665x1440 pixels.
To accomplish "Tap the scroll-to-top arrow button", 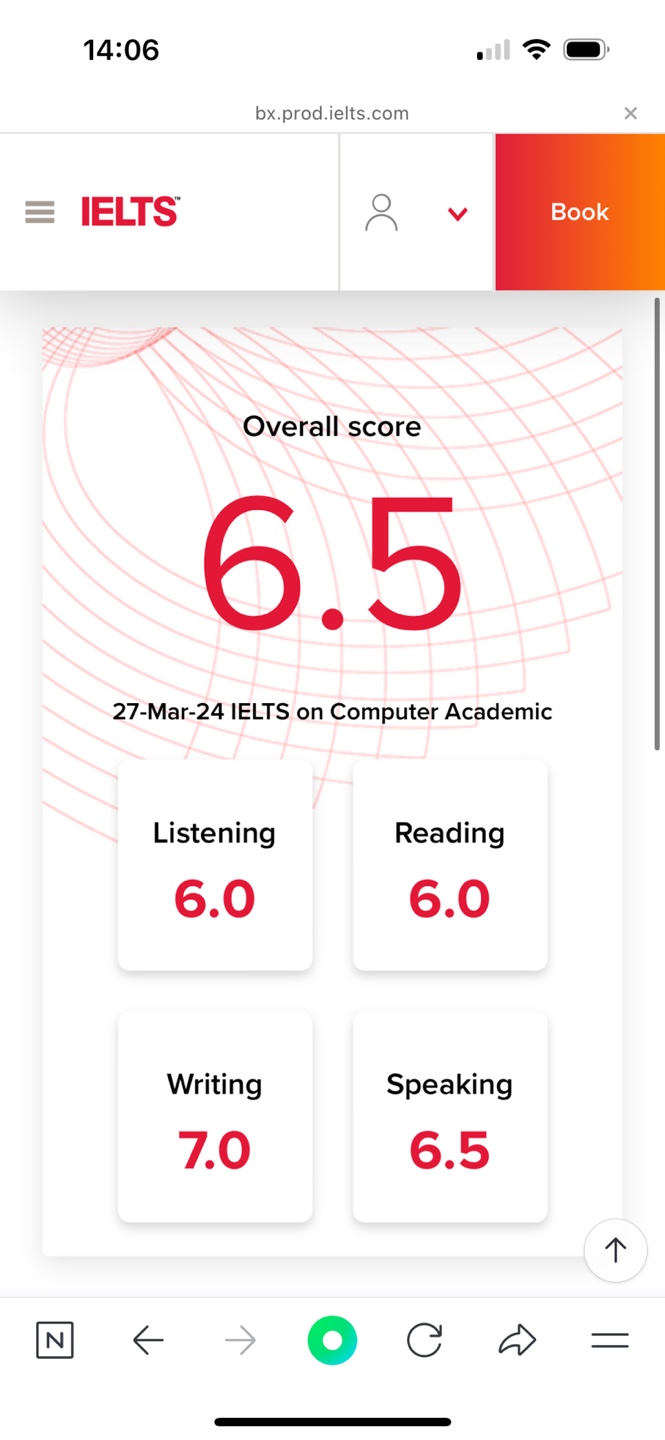I will click(x=615, y=1250).
